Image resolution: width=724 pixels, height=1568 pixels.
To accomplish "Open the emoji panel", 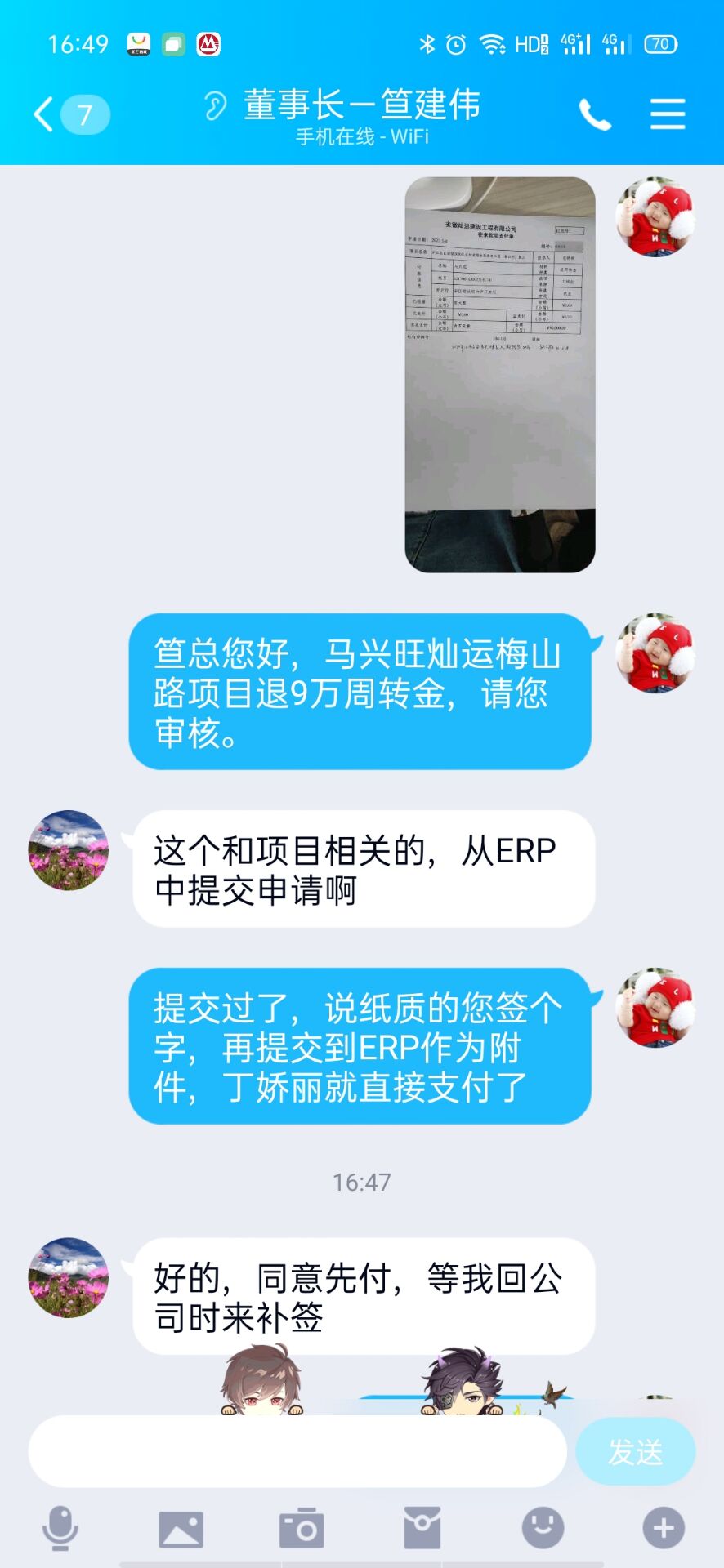I will 543,1528.
